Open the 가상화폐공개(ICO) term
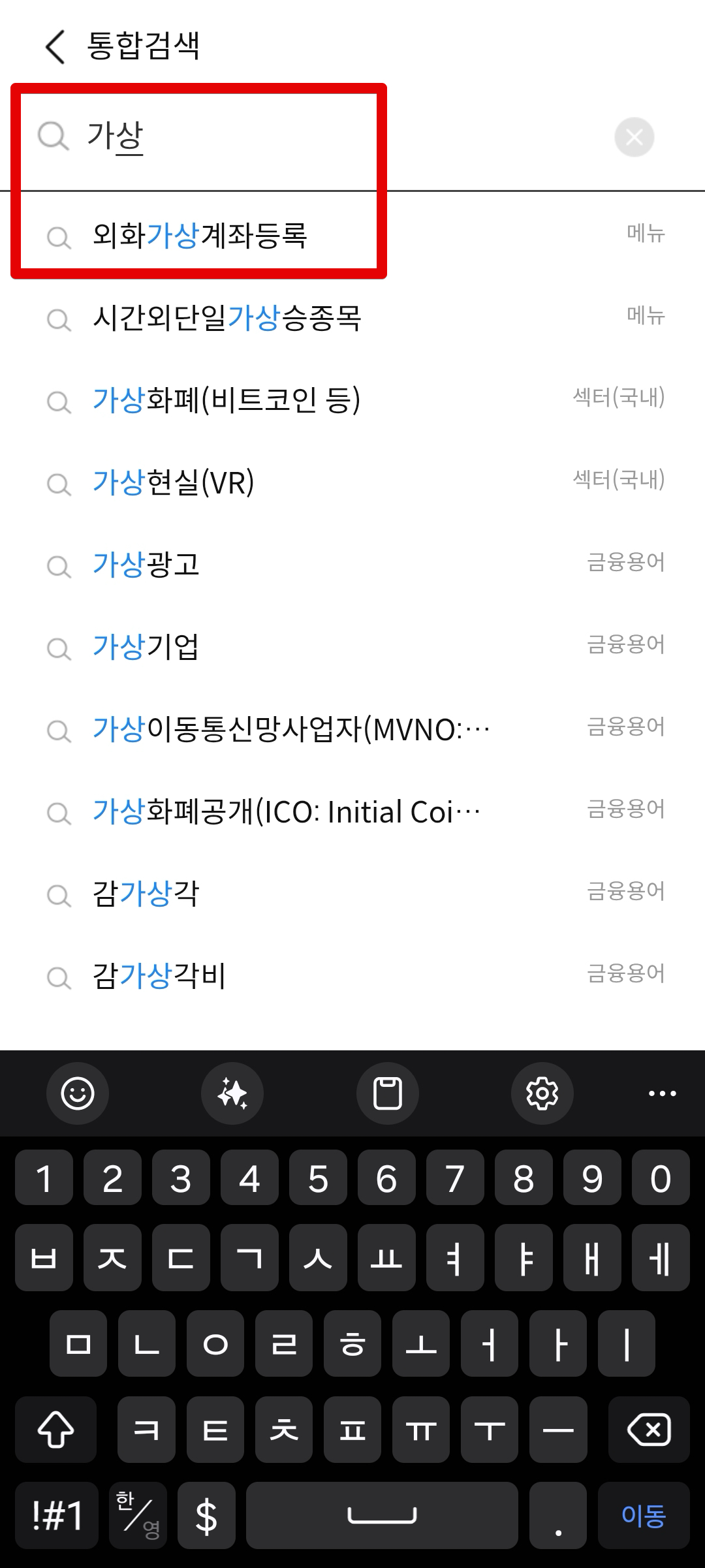Screen dimensions: 705x1568 [x=352, y=811]
